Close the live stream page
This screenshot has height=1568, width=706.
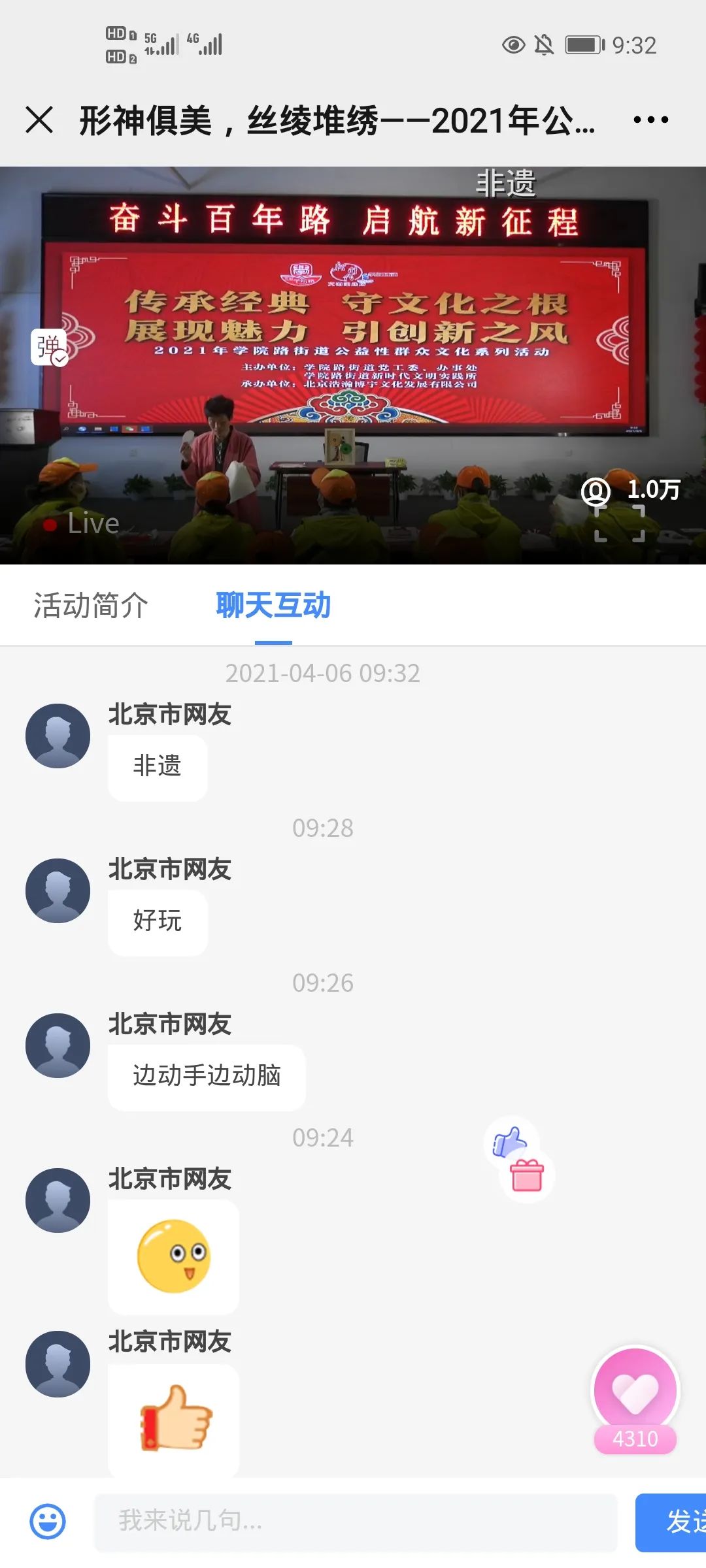(x=39, y=120)
